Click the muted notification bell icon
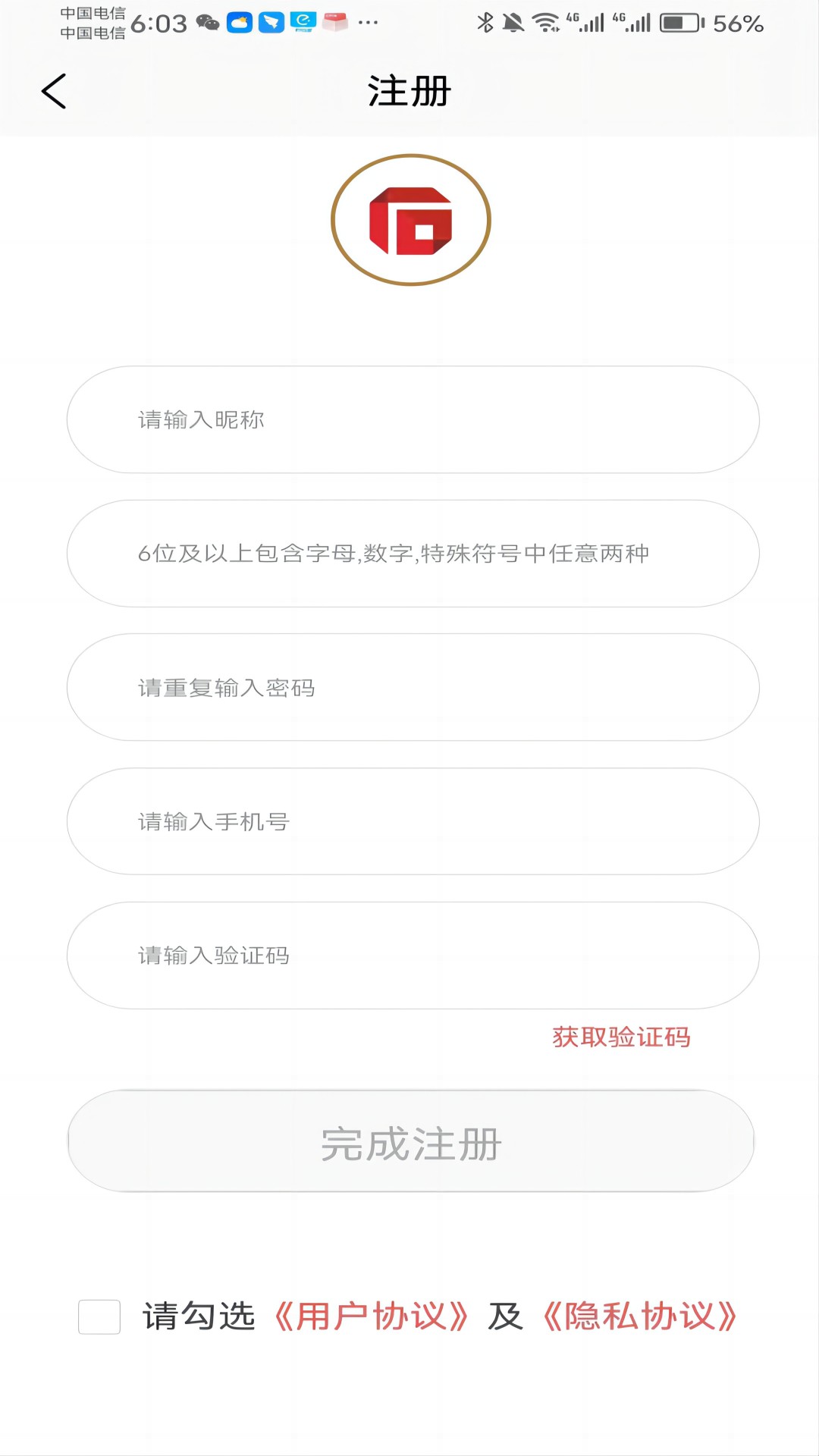 coord(513,23)
